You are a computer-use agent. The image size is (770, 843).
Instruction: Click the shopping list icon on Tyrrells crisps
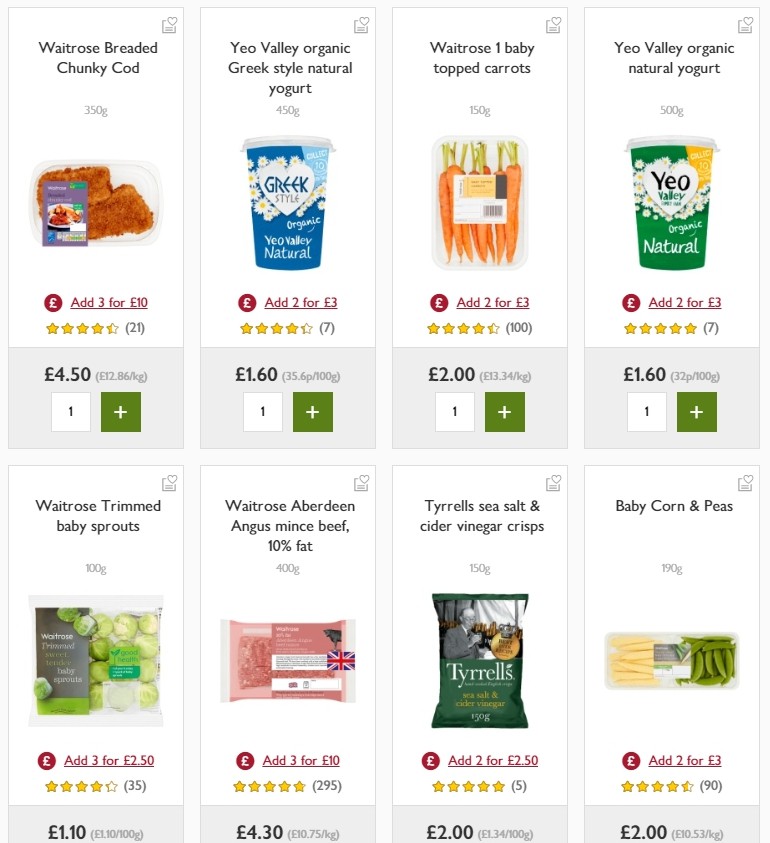[x=553, y=482]
